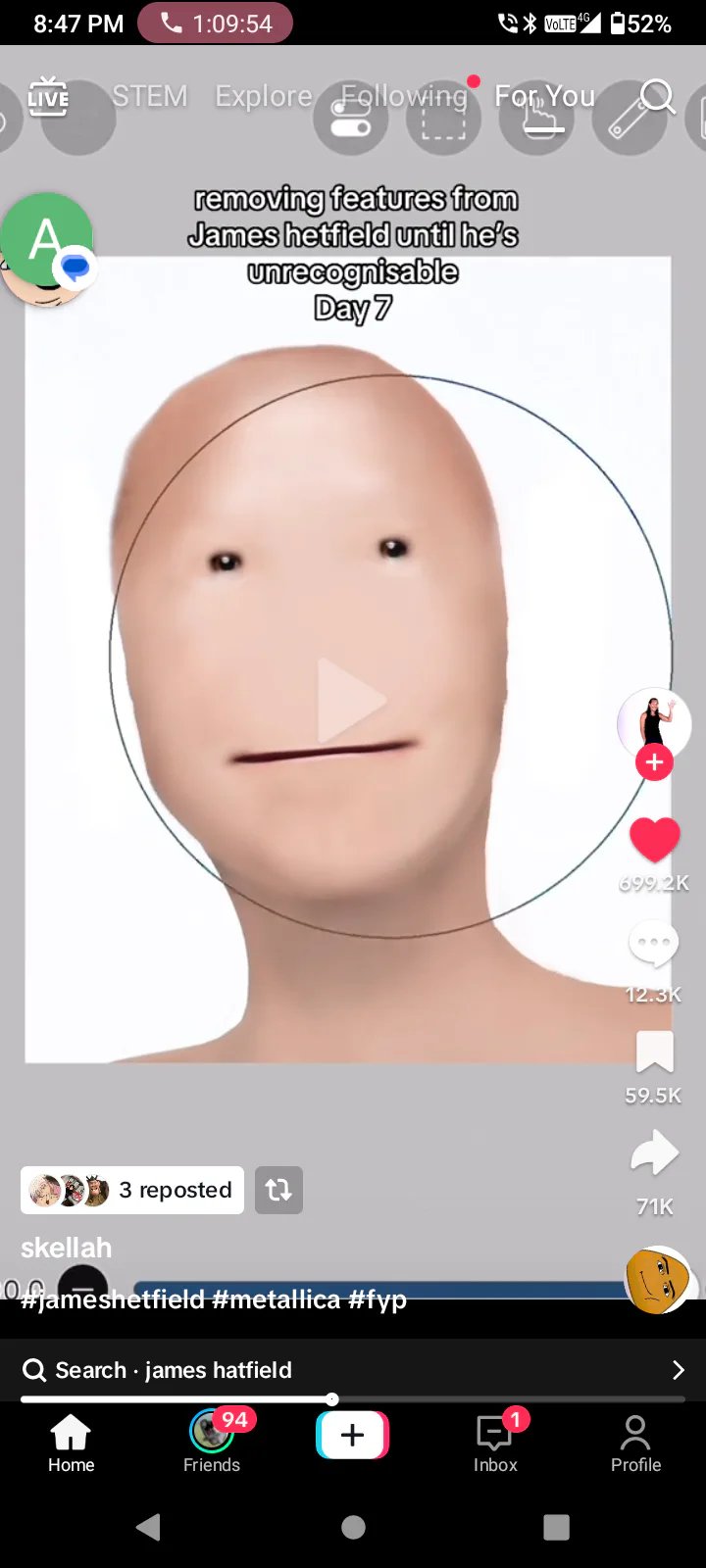Bookmark this video to favorites

[654, 1053]
